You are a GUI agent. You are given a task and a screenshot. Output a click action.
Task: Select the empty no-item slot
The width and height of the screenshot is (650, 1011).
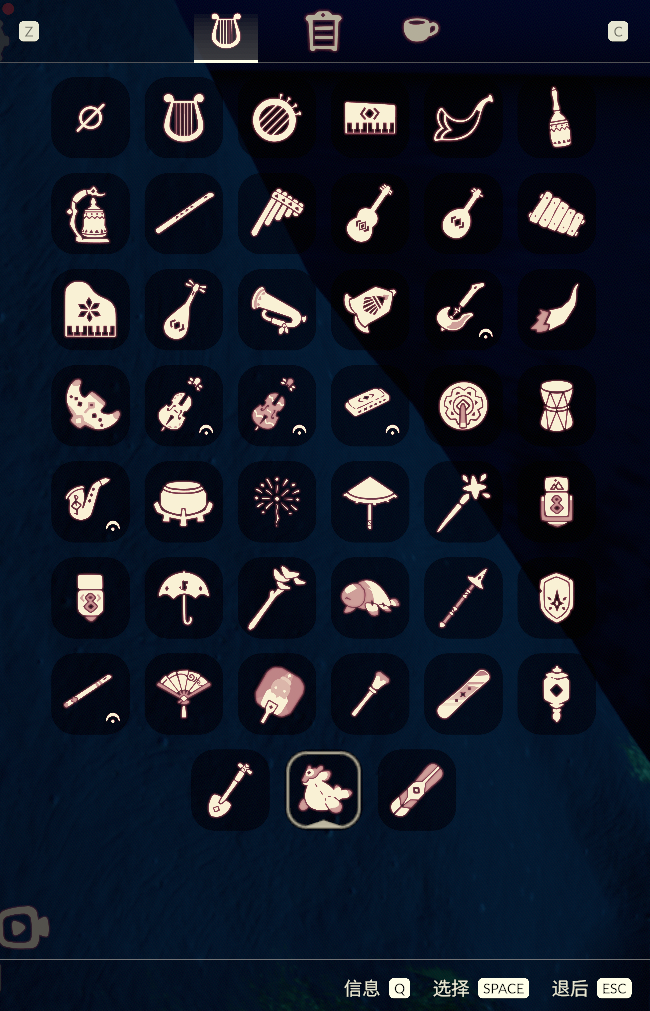tap(90, 118)
